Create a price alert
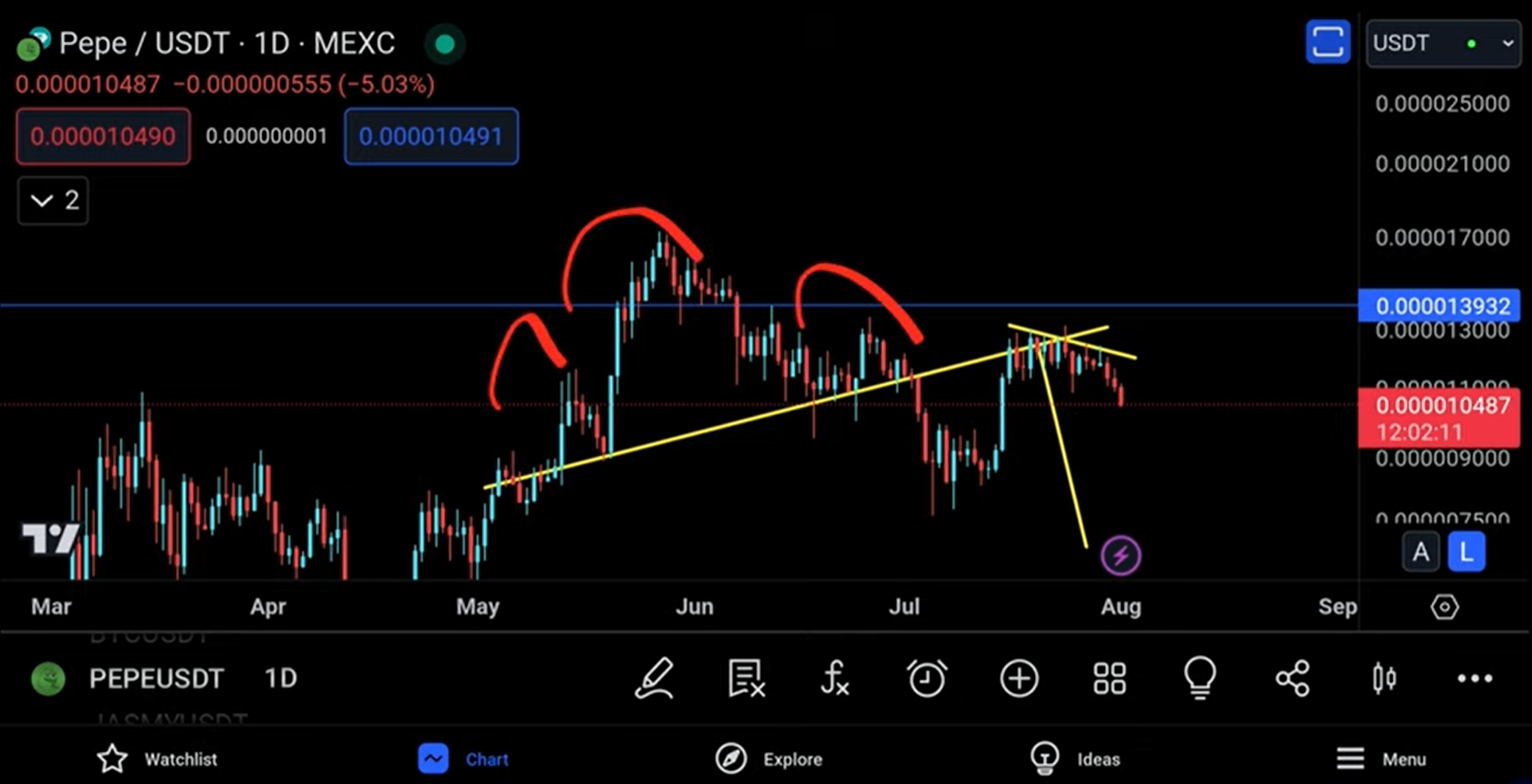This screenshot has width=1532, height=784. [927, 678]
